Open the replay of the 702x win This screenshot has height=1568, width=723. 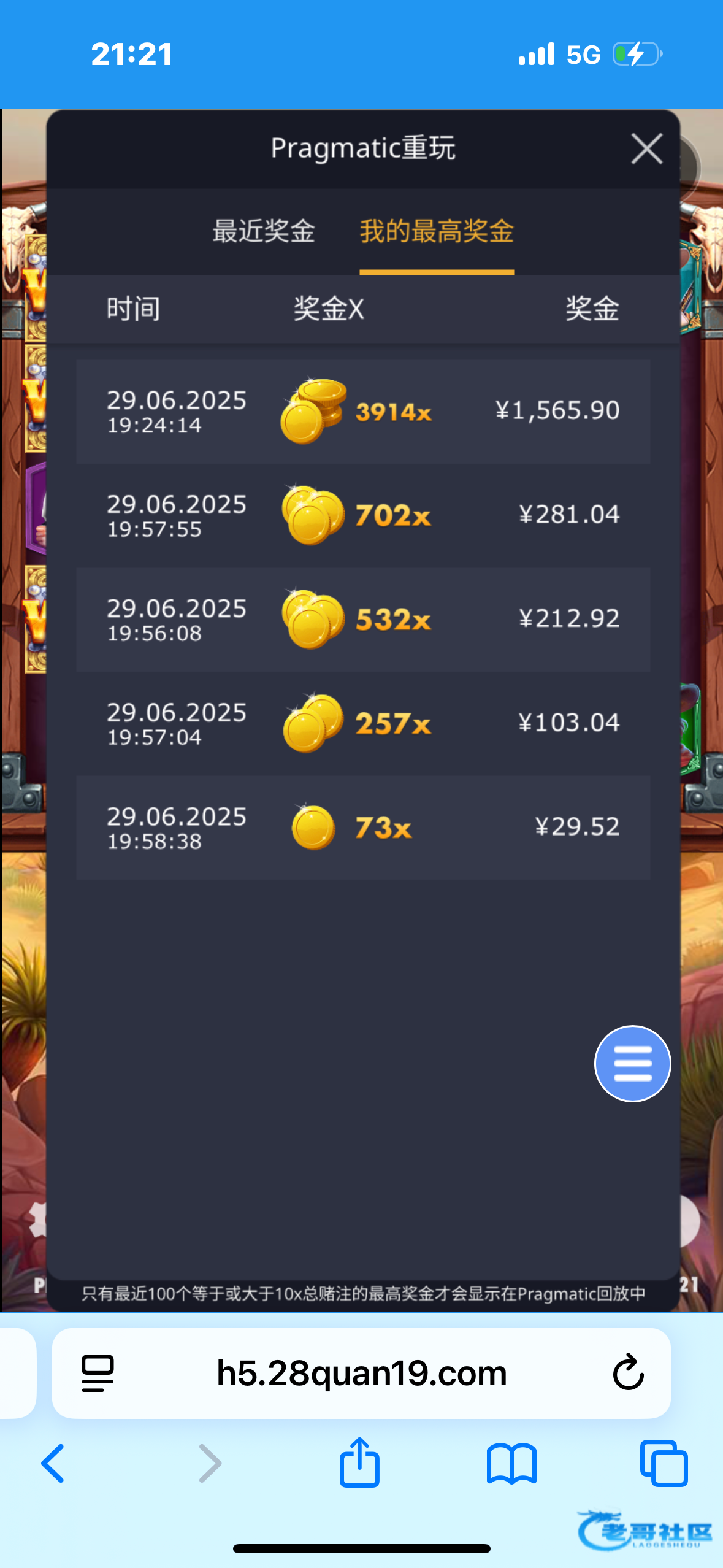tap(362, 515)
